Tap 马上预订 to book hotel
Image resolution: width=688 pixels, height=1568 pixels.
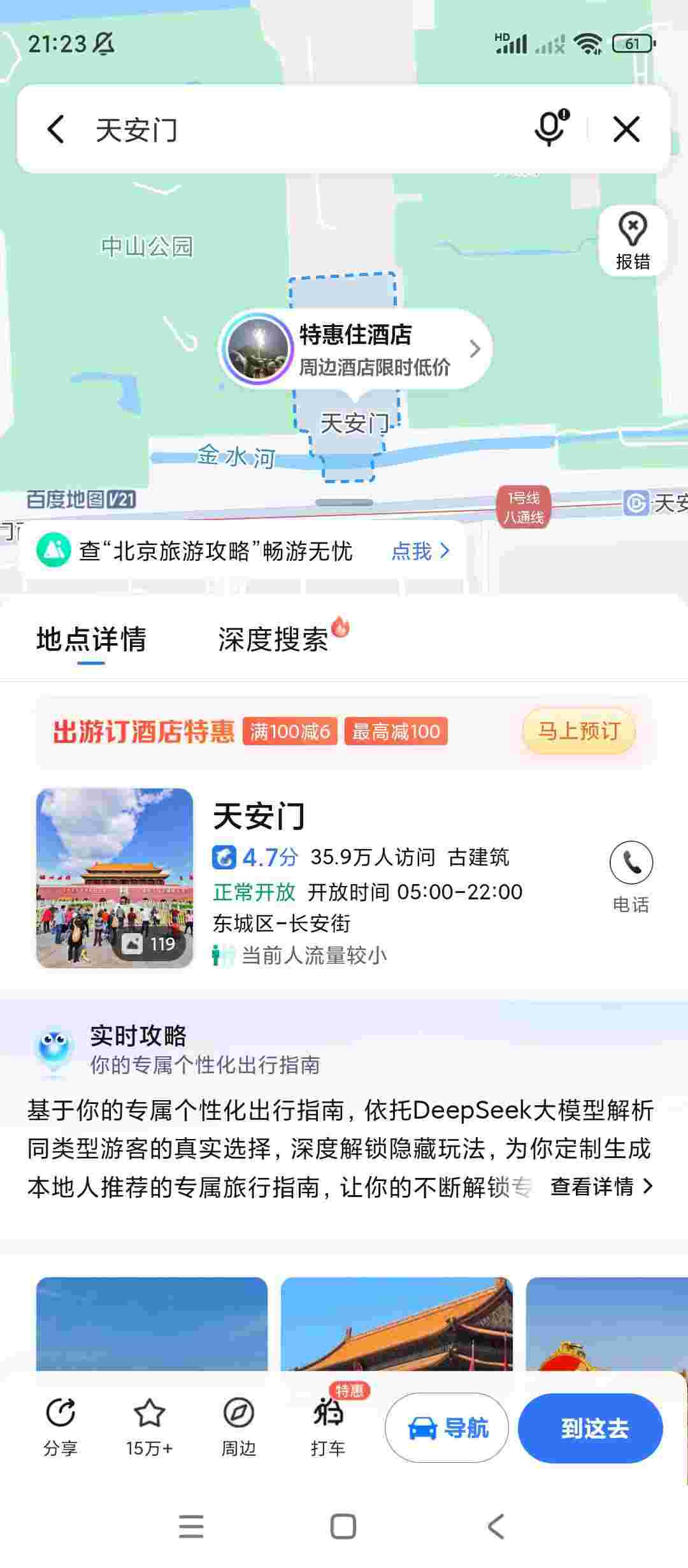(x=578, y=731)
